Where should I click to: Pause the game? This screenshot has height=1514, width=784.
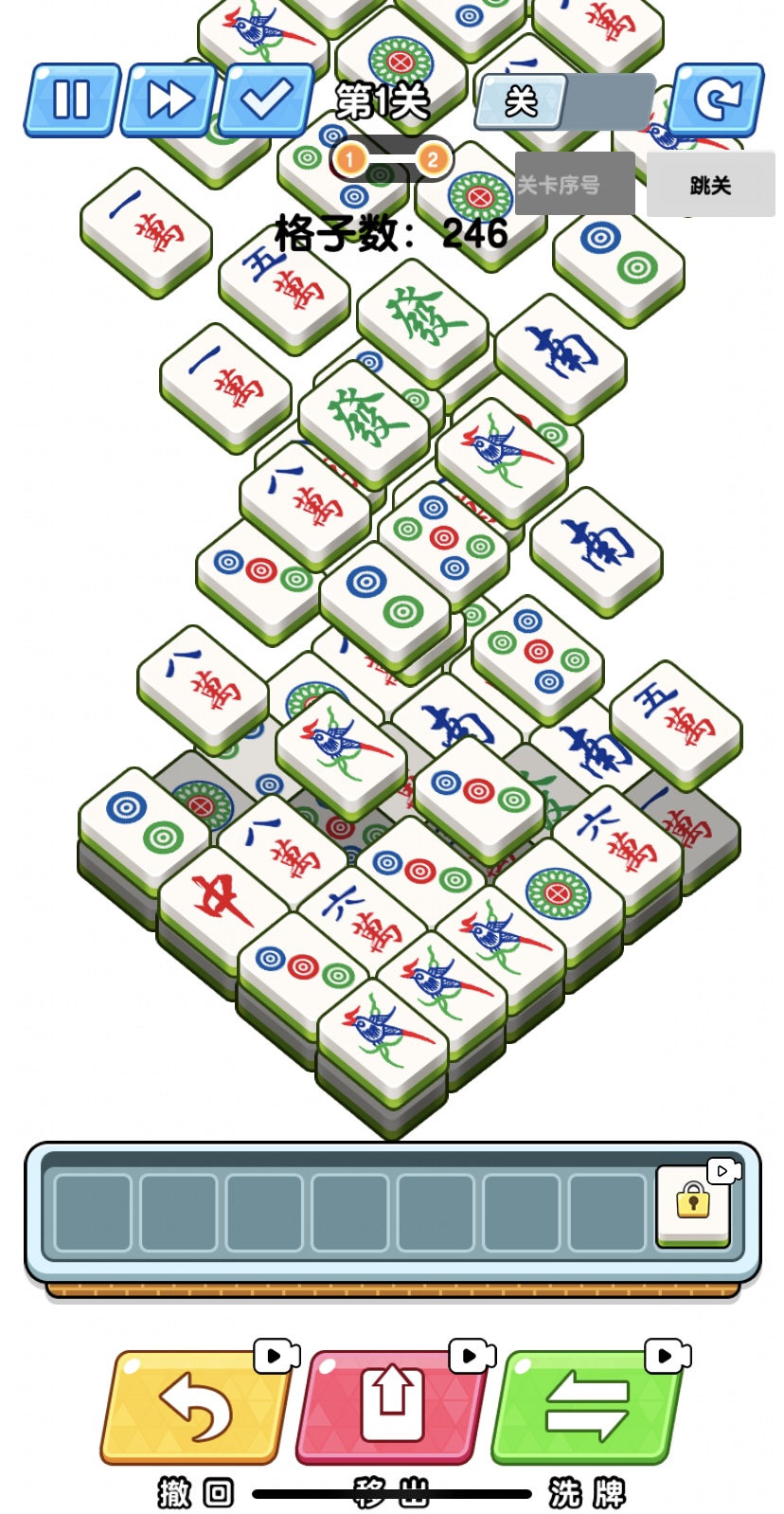(72, 99)
